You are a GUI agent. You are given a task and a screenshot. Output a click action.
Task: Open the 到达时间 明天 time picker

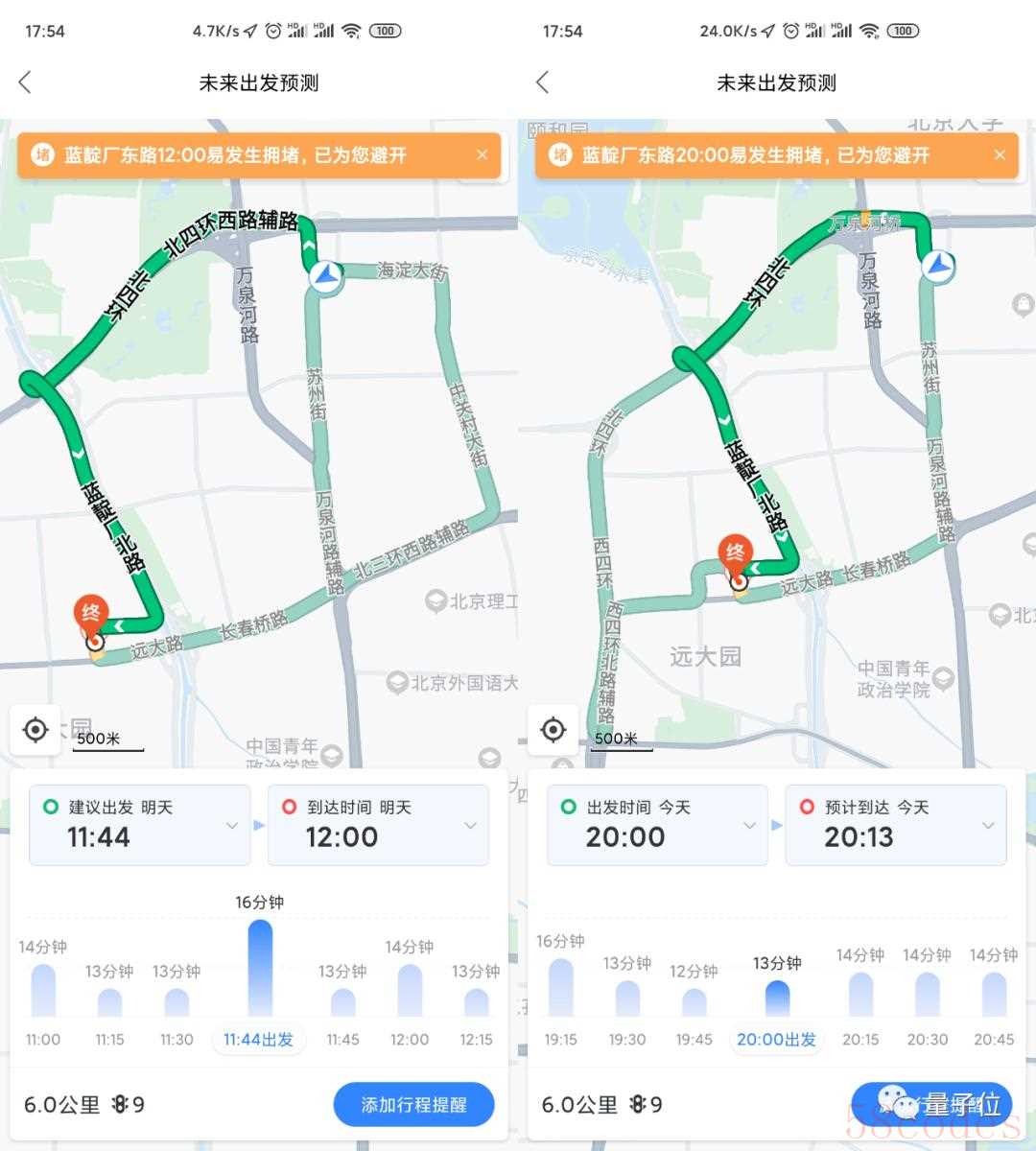tap(378, 825)
